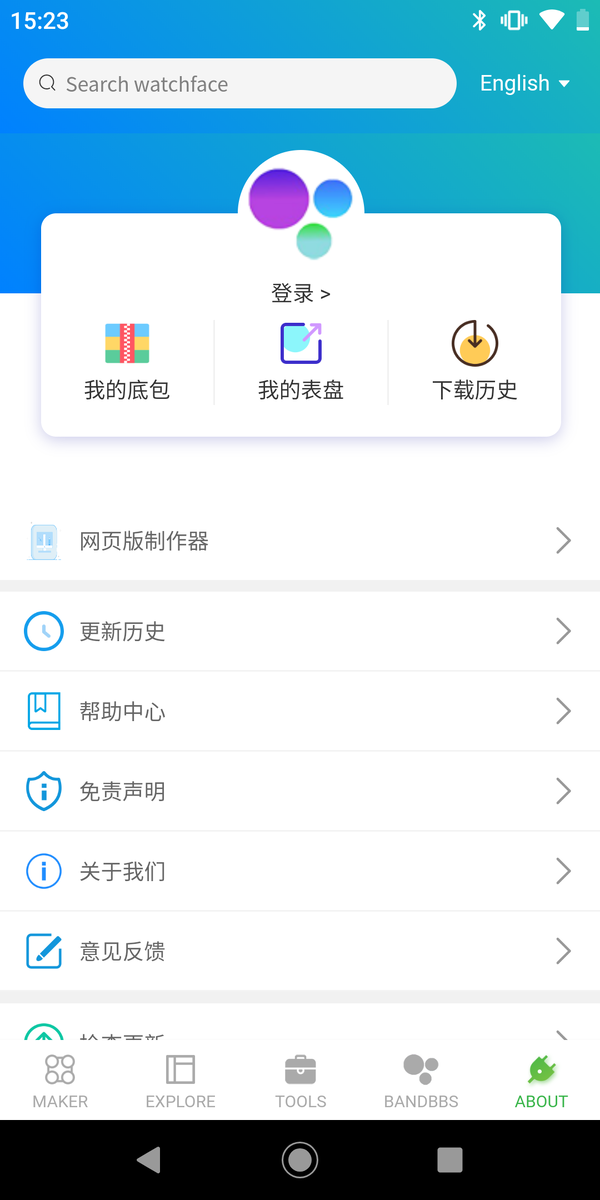Switch to the Maker tab

60,1082
